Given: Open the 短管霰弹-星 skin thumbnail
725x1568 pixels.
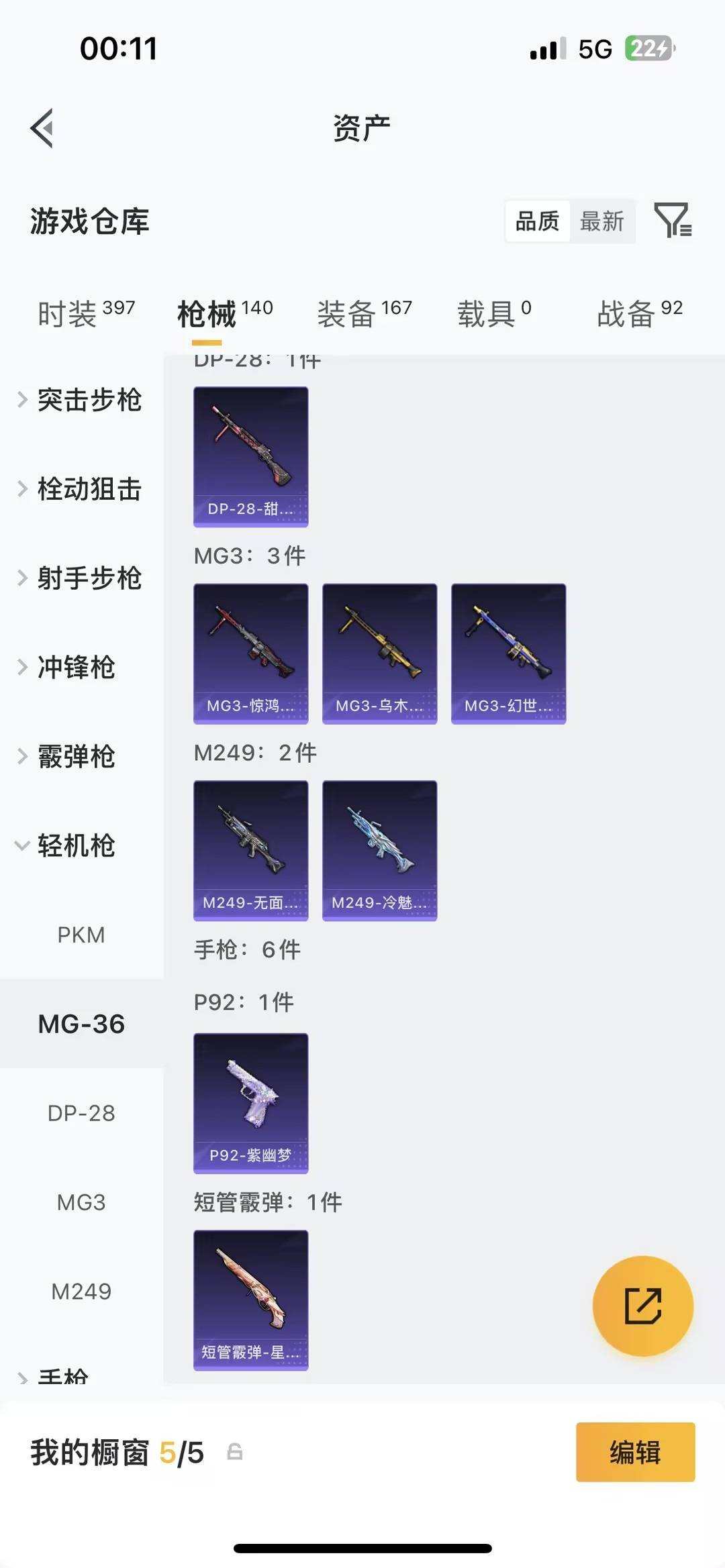Looking at the screenshot, I should click(250, 1298).
